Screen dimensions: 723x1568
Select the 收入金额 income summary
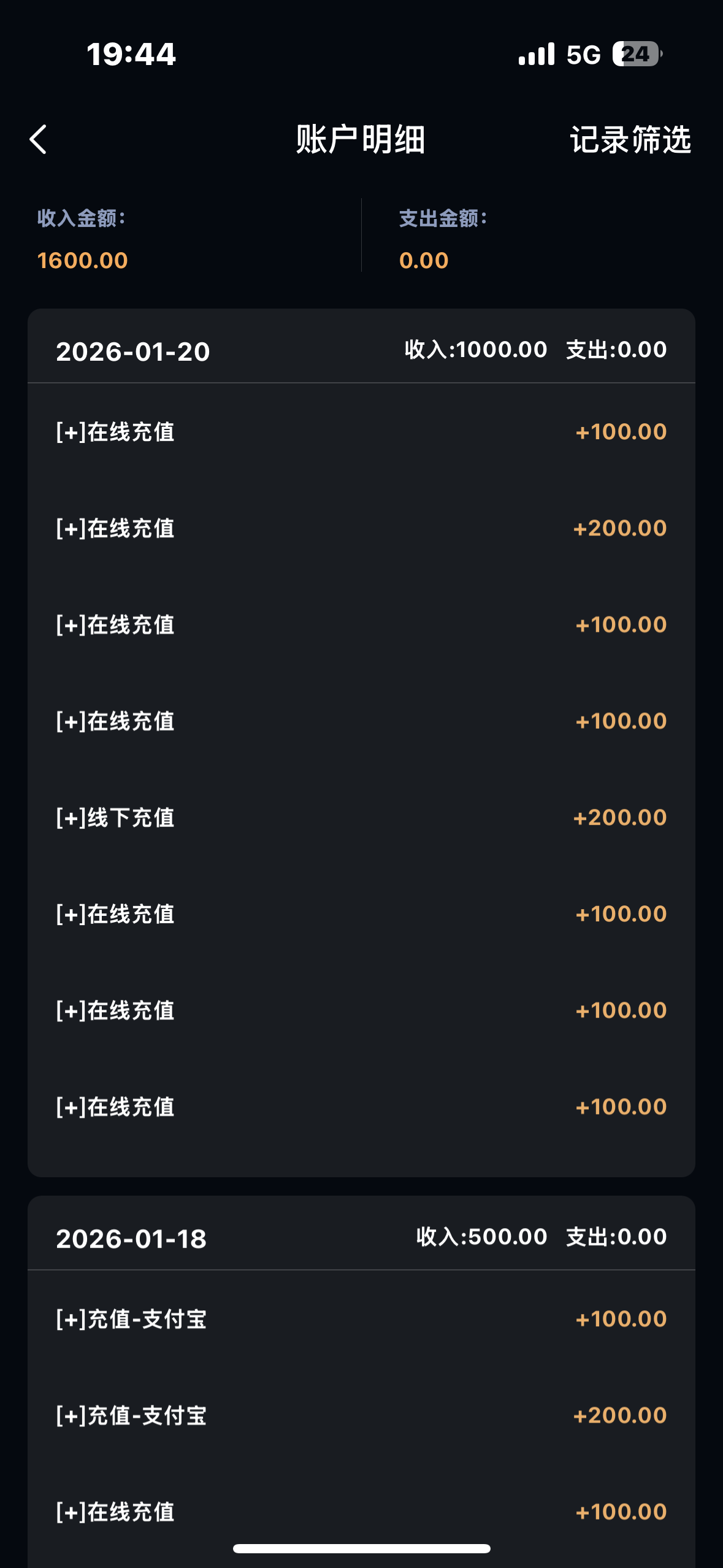point(82,239)
